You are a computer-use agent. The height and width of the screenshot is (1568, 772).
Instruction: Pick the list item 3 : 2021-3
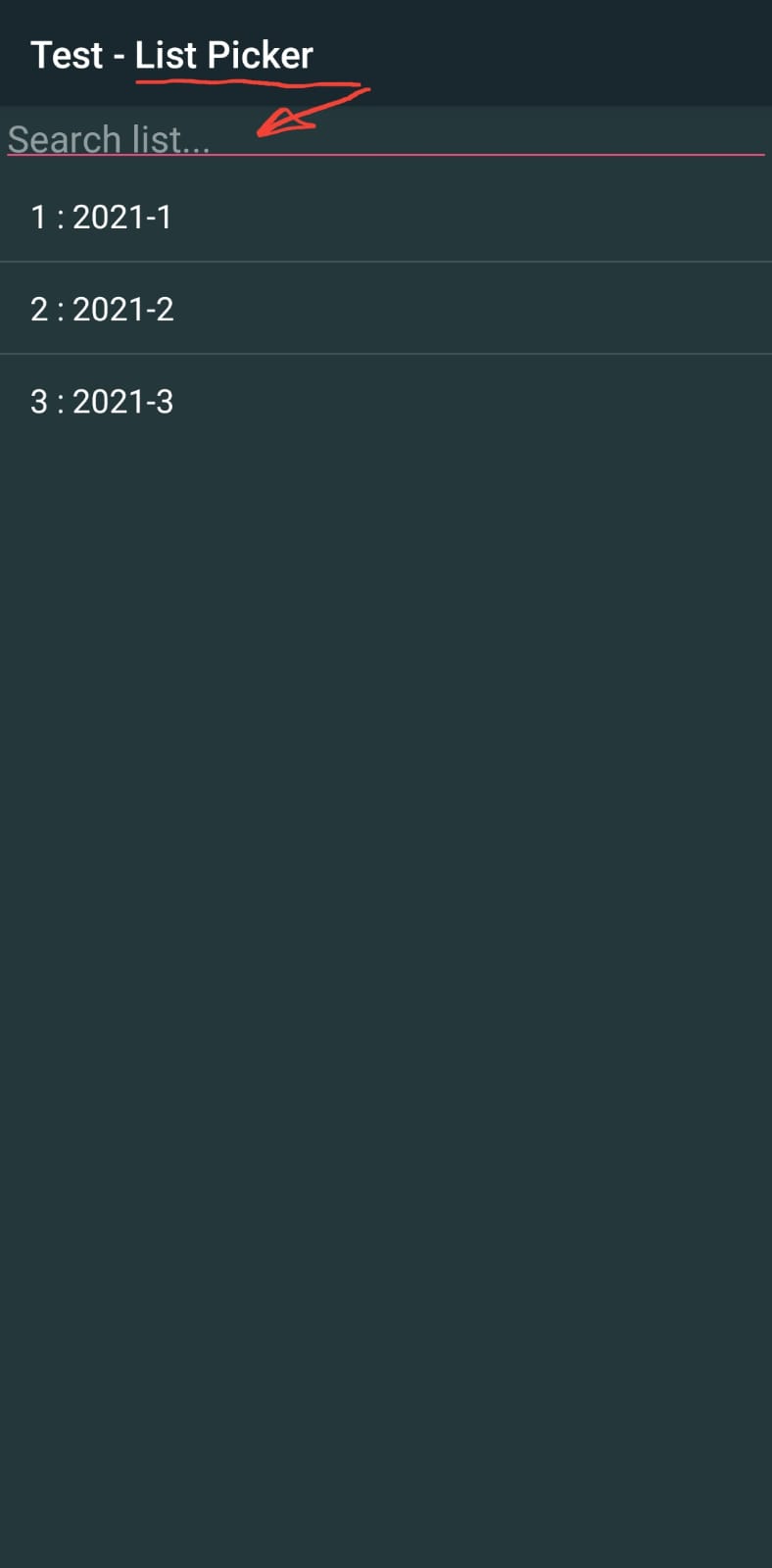pos(386,401)
